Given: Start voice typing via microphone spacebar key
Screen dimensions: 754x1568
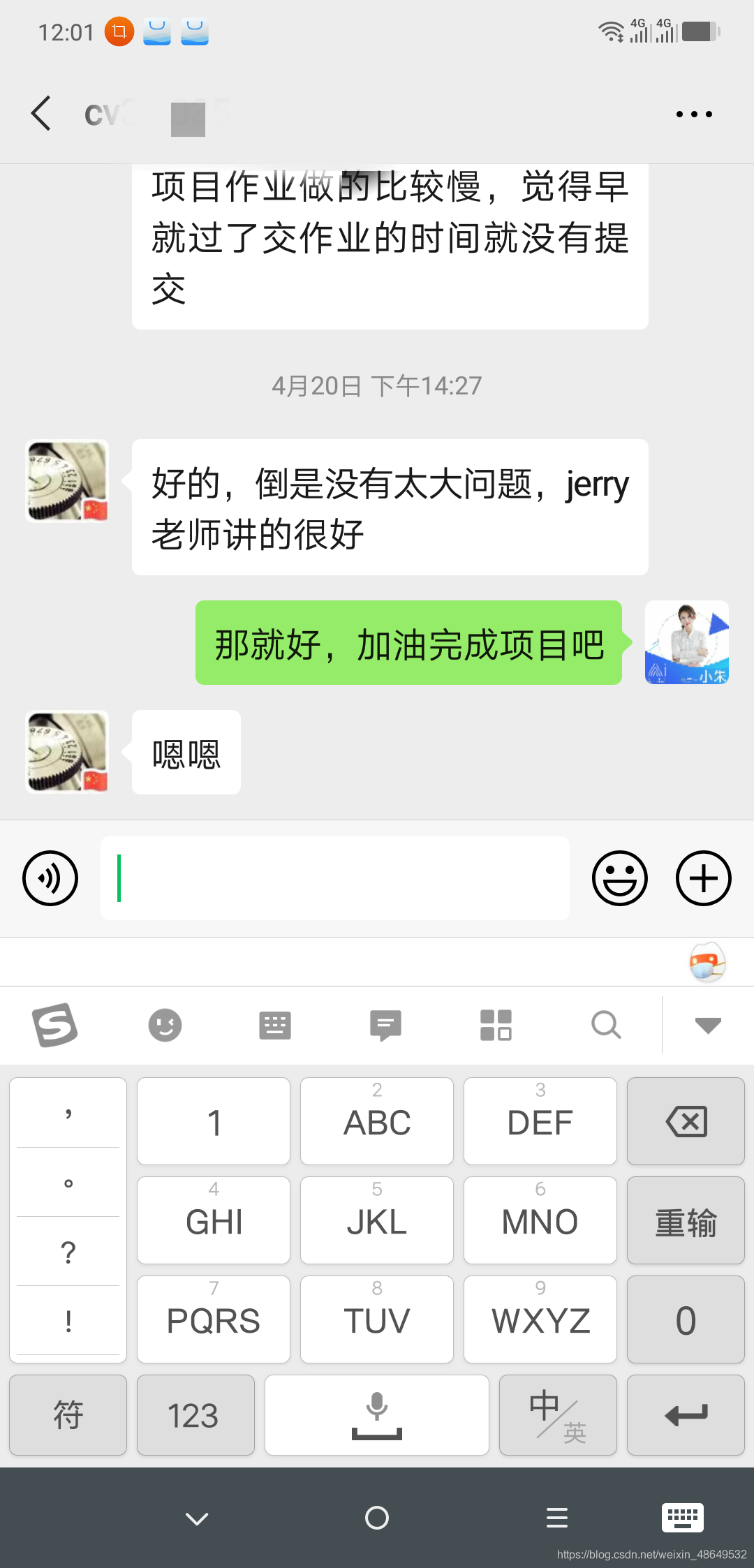Looking at the screenshot, I should pos(376,1415).
